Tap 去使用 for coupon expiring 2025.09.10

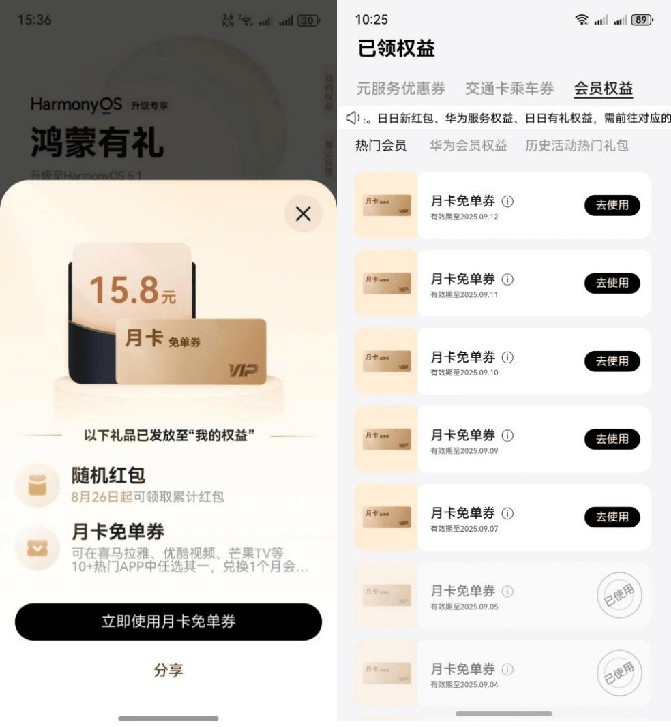[x=612, y=361]
